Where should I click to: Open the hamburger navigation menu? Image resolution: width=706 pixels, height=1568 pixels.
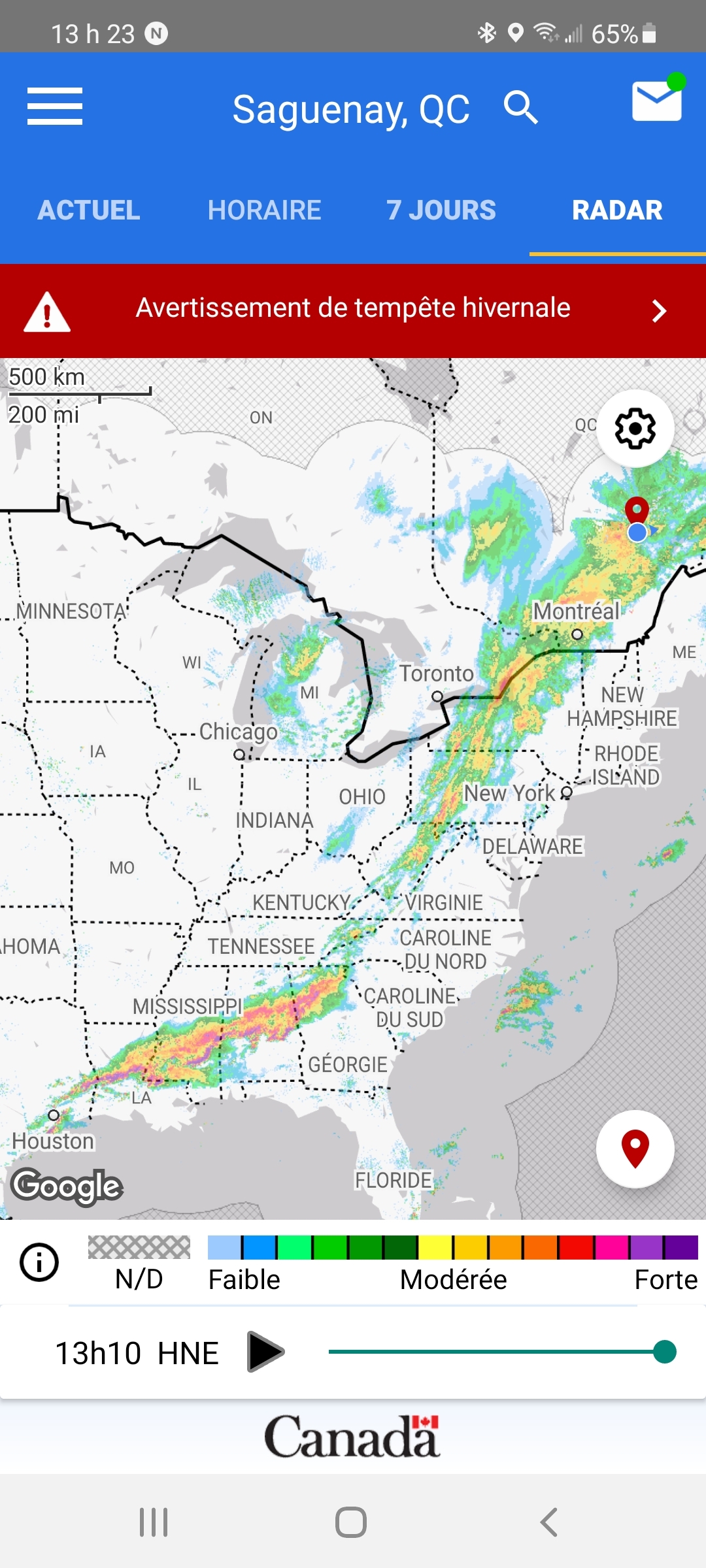pos(55,106)
